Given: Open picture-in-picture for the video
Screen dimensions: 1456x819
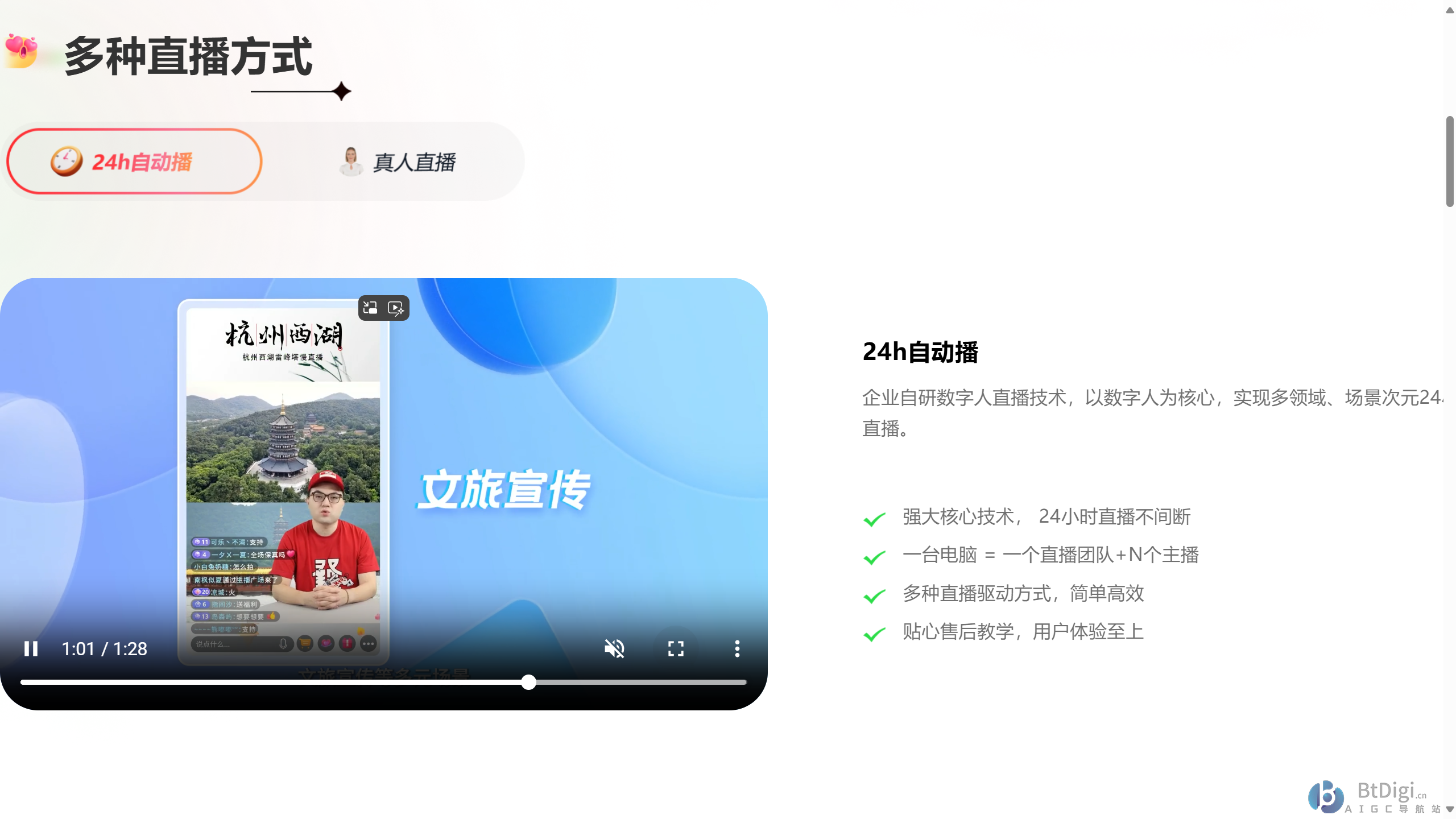Looking at the screenshot, I should click(x=370, y=308).
